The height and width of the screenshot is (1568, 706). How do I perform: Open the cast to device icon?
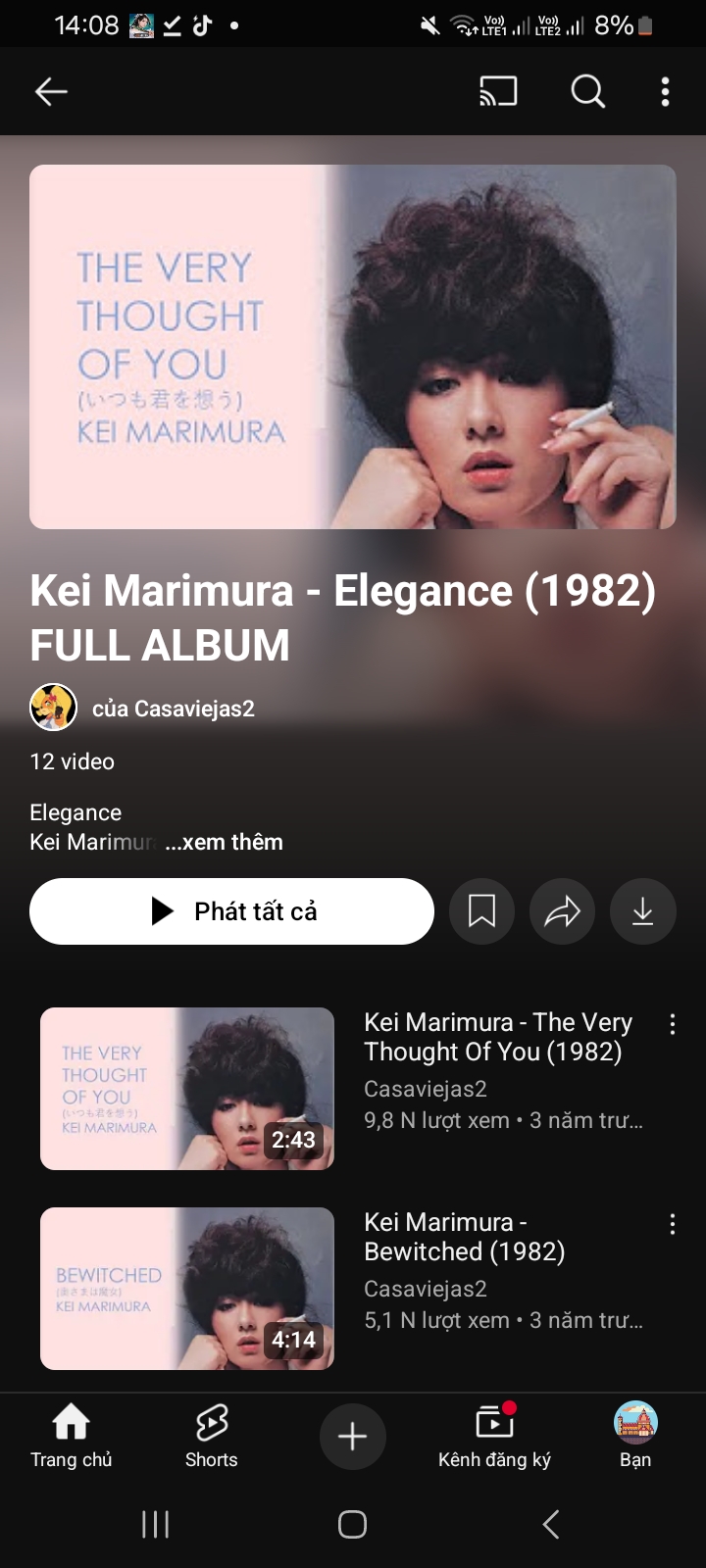pos(498,92)
